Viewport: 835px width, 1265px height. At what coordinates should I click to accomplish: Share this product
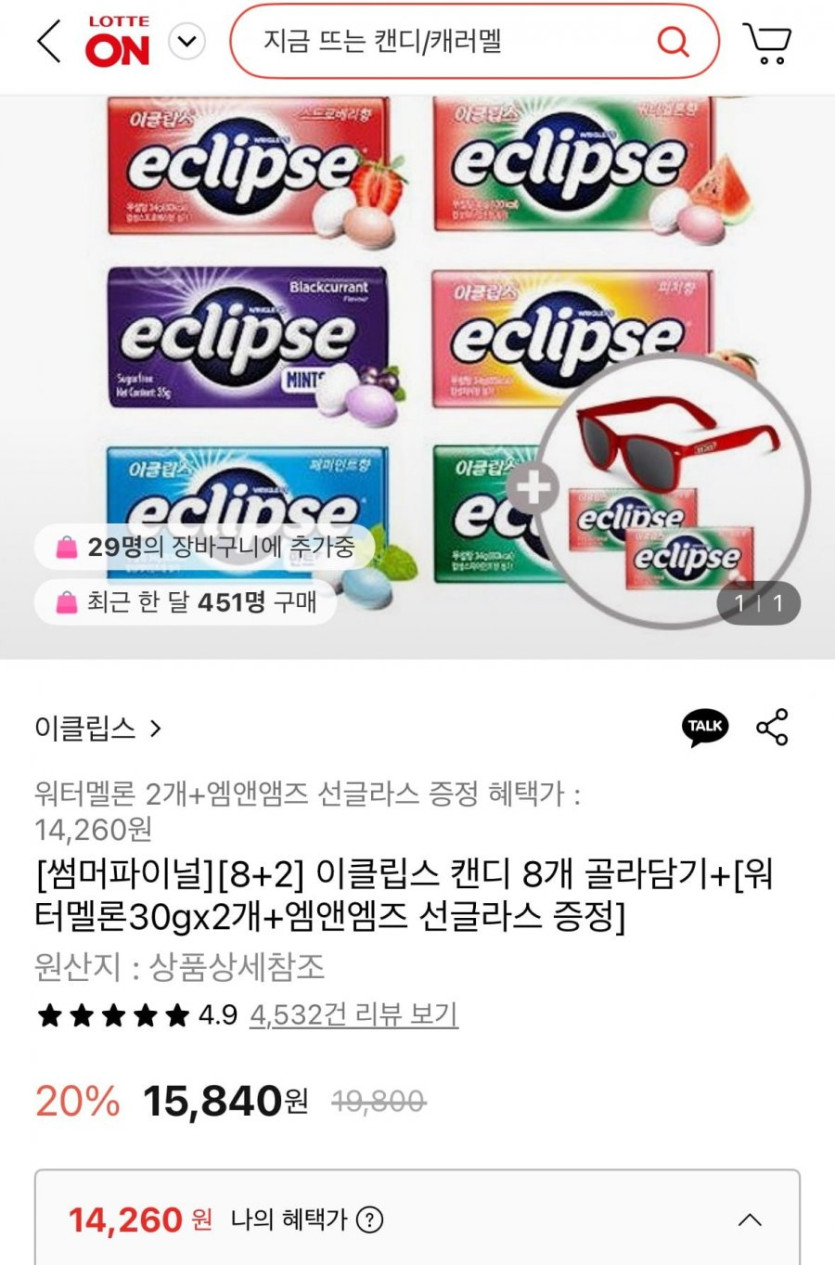(772, 727)
